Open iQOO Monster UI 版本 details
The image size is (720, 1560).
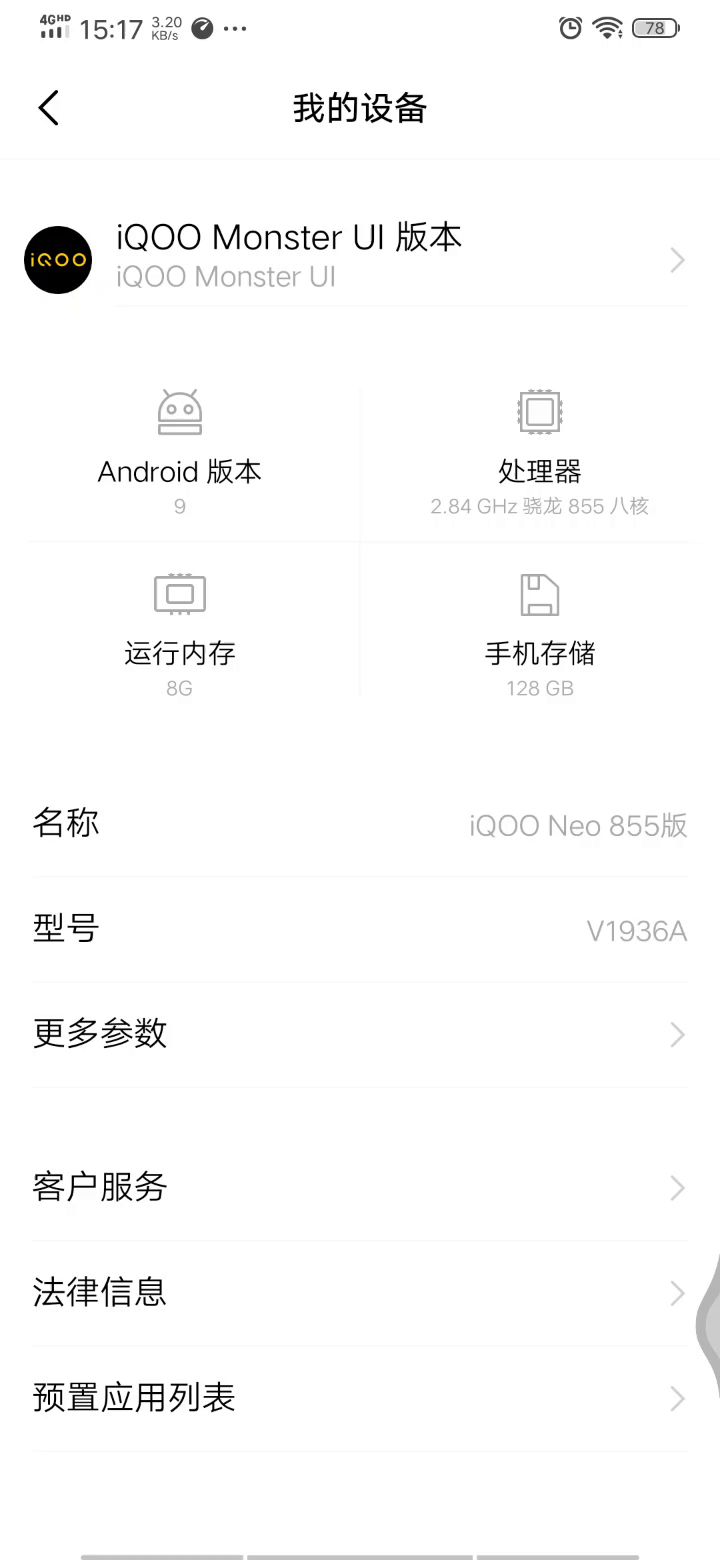(x=358, y=258)
